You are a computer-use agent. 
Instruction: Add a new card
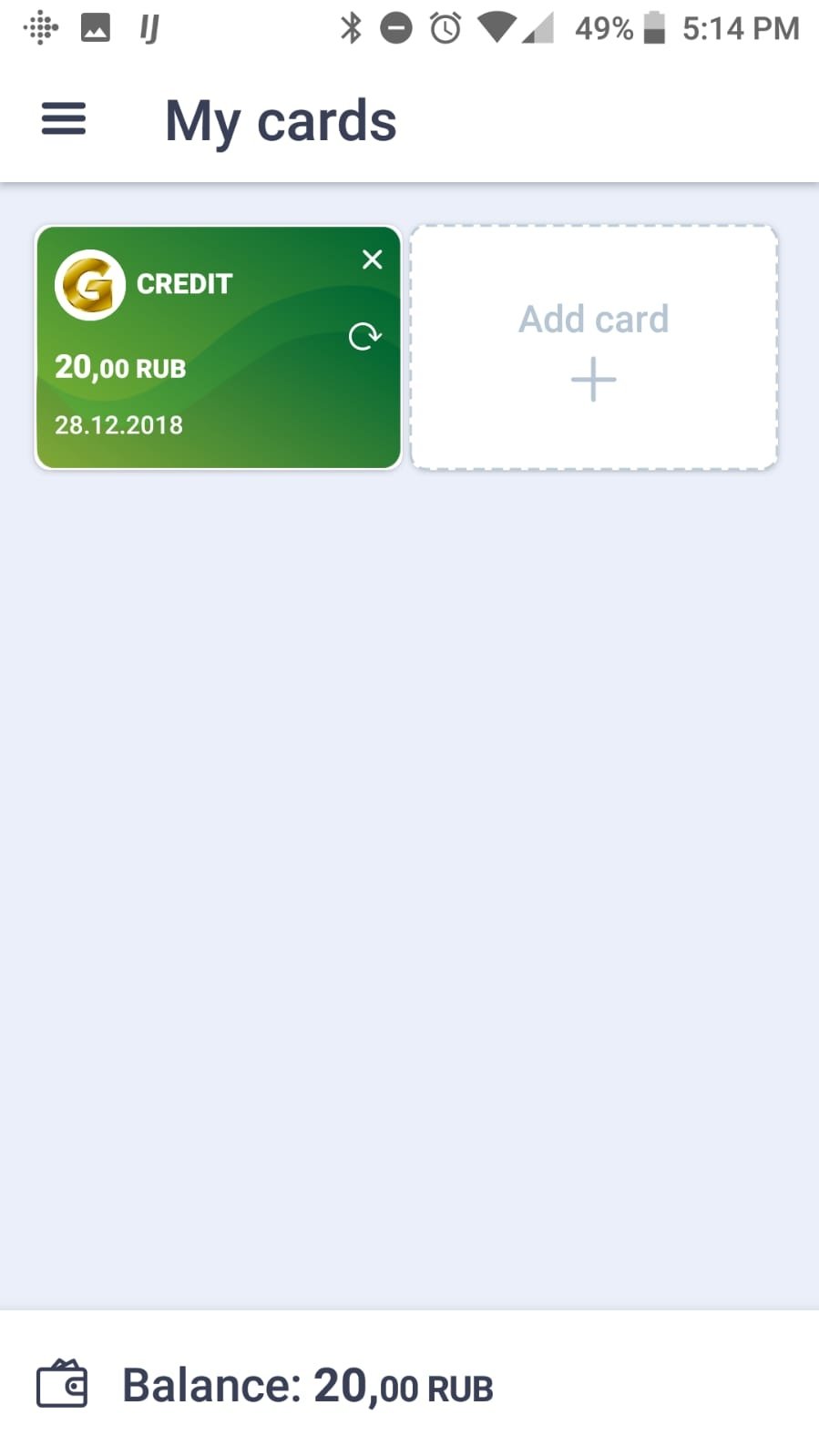[594, 348]
